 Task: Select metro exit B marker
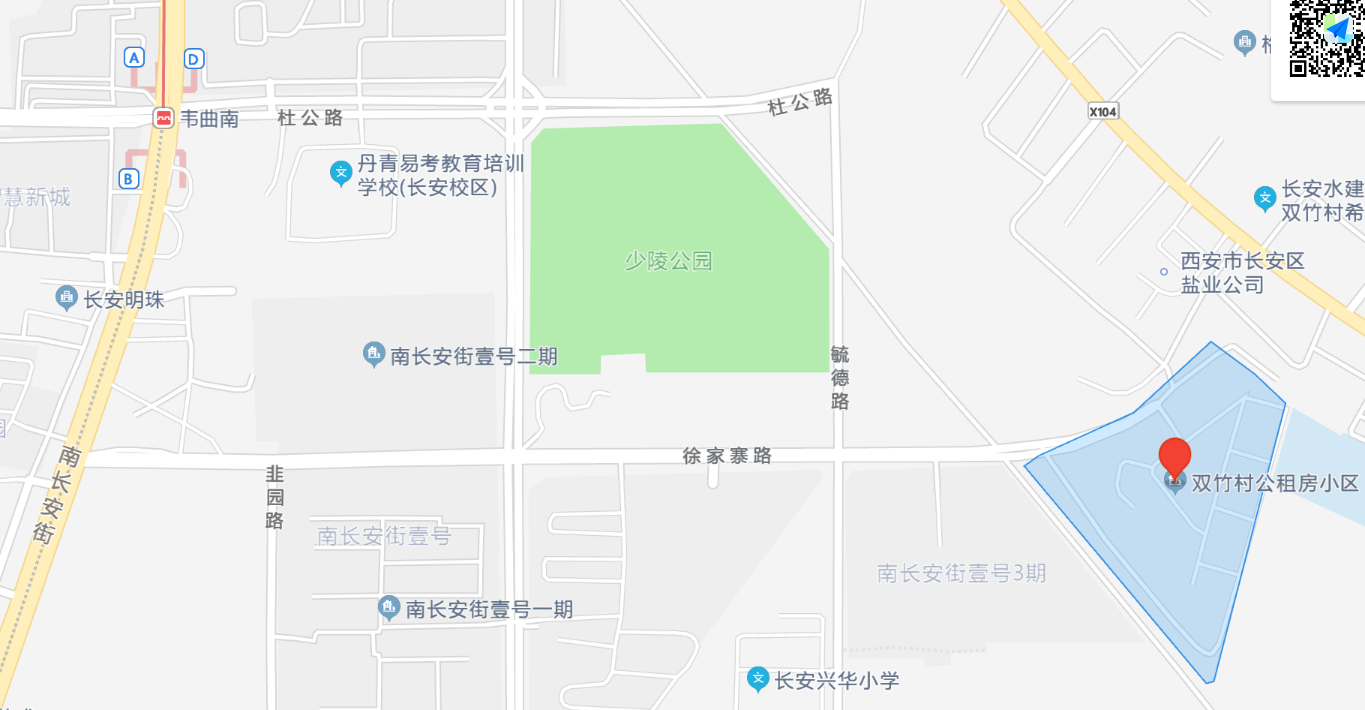click(128, 179)
